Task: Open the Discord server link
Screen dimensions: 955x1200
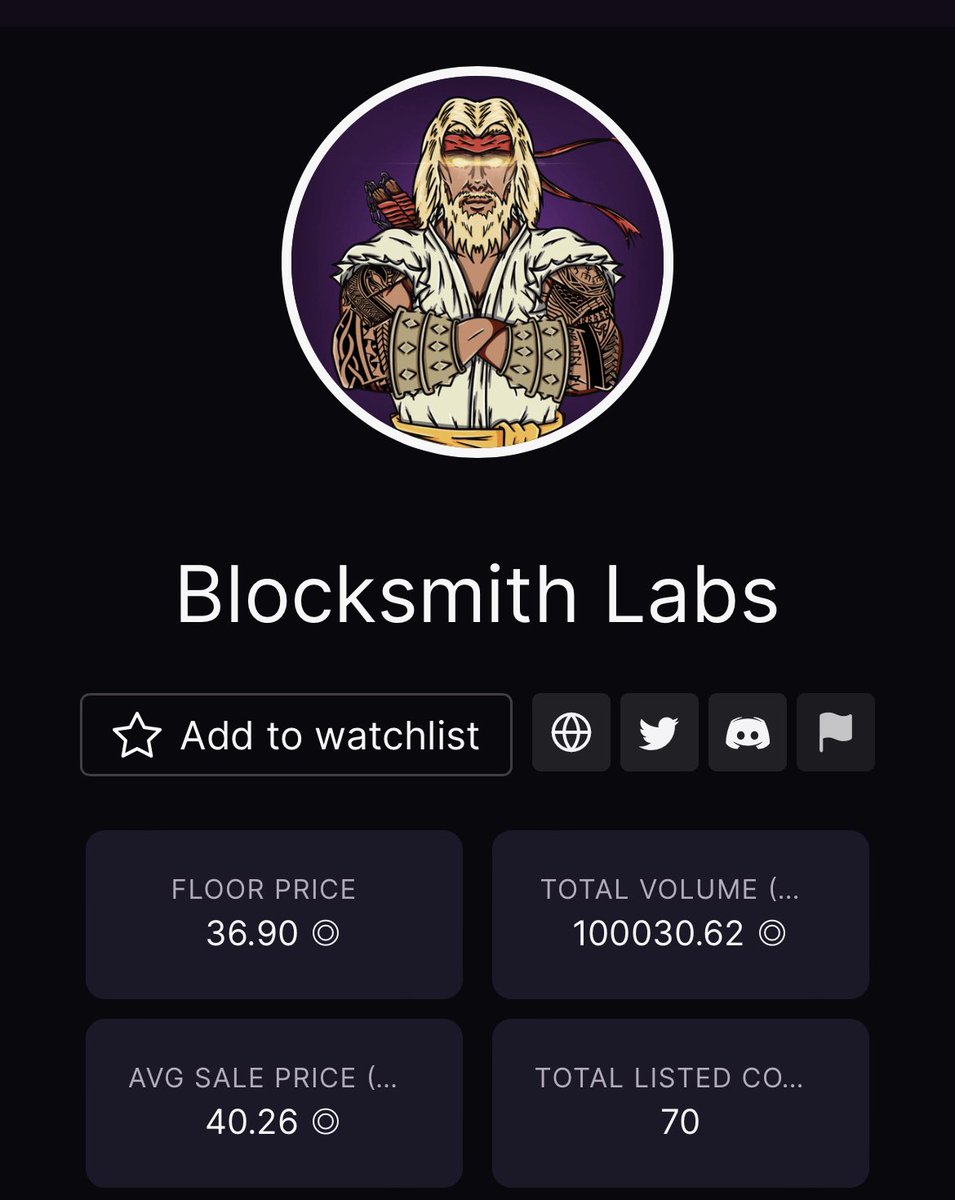Action: point(747,733)
